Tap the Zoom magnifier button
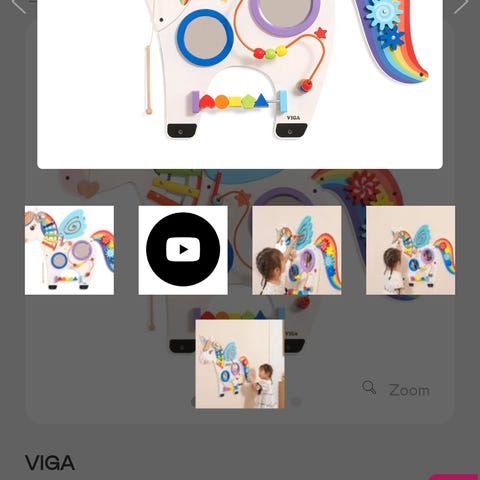Screen dimensions: 480x480 coord(396,389)
